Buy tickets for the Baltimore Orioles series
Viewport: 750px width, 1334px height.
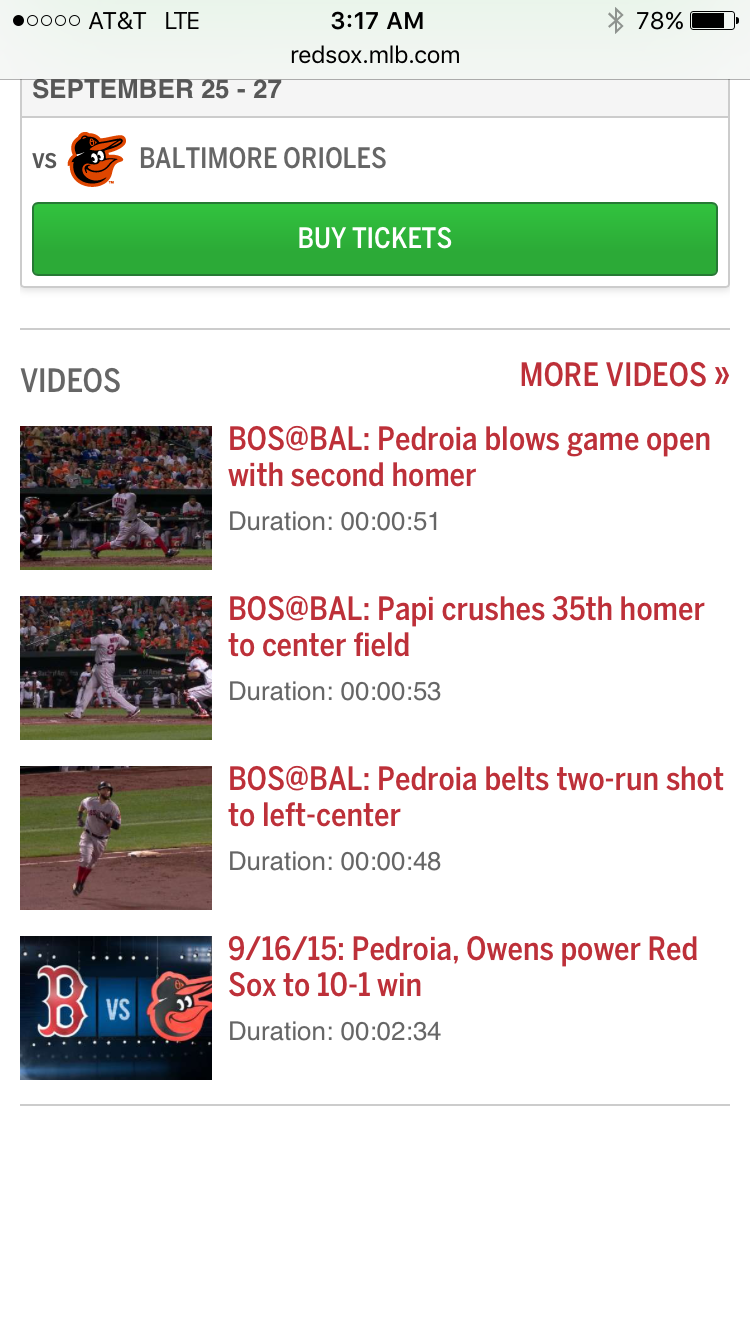pyautogui.click(x=374, y=239)
